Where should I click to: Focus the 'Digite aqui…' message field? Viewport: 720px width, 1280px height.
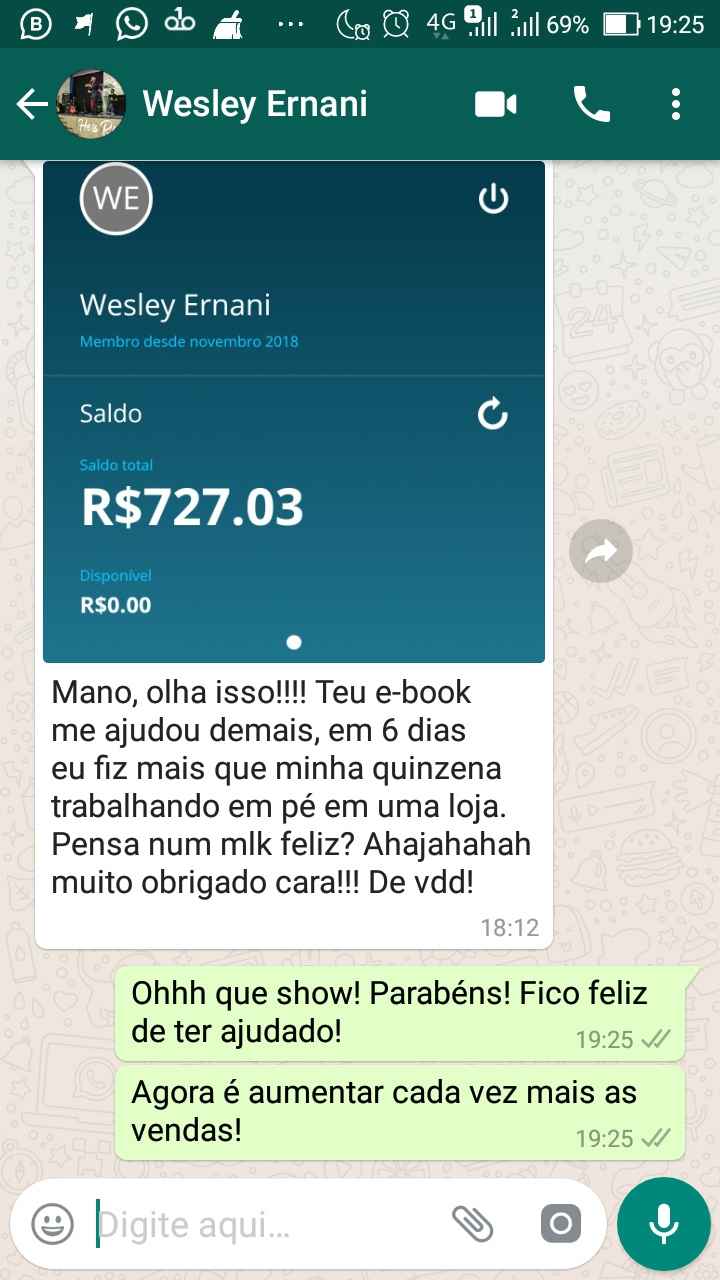click(260, 1224)
